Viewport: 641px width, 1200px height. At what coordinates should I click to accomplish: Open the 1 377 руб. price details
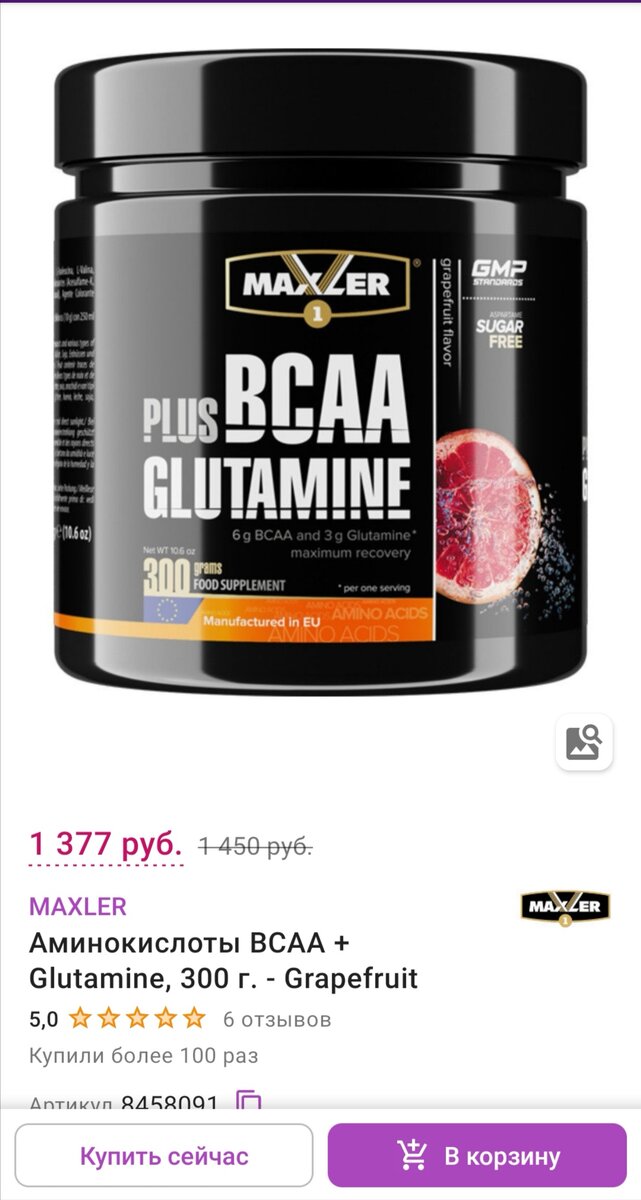(106, 844)
